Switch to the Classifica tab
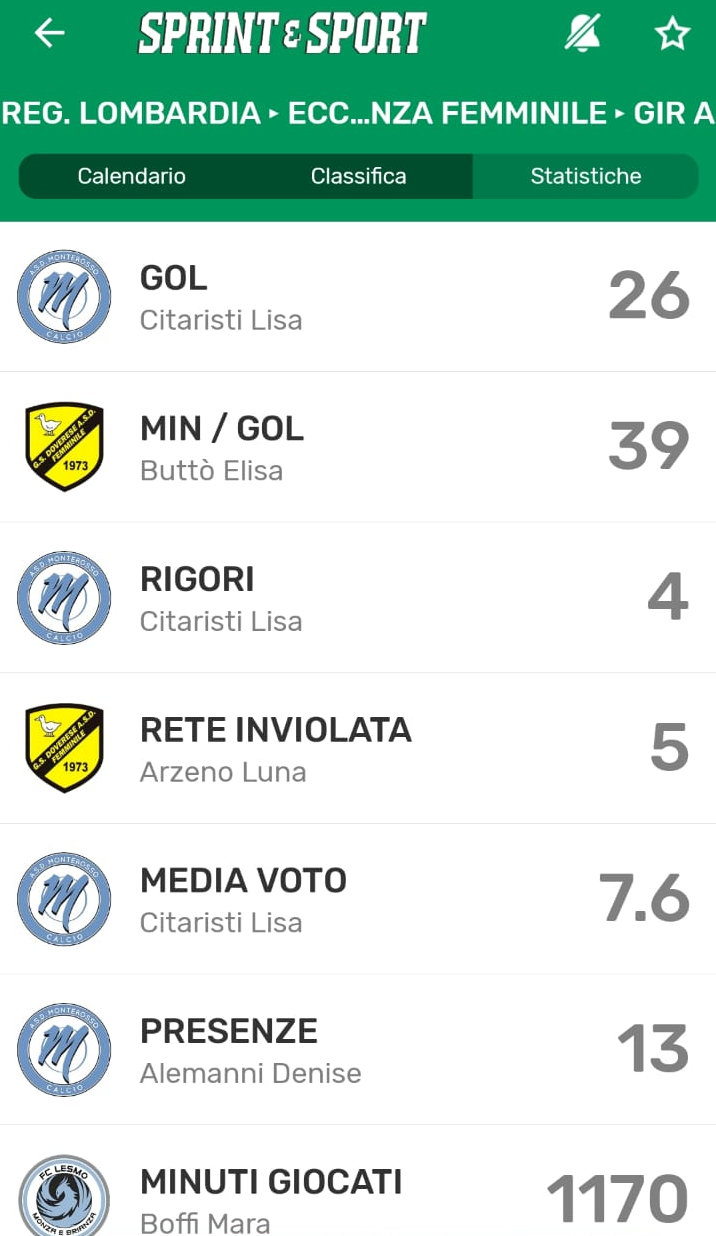The image size is (716, 1236). point(358,176)
